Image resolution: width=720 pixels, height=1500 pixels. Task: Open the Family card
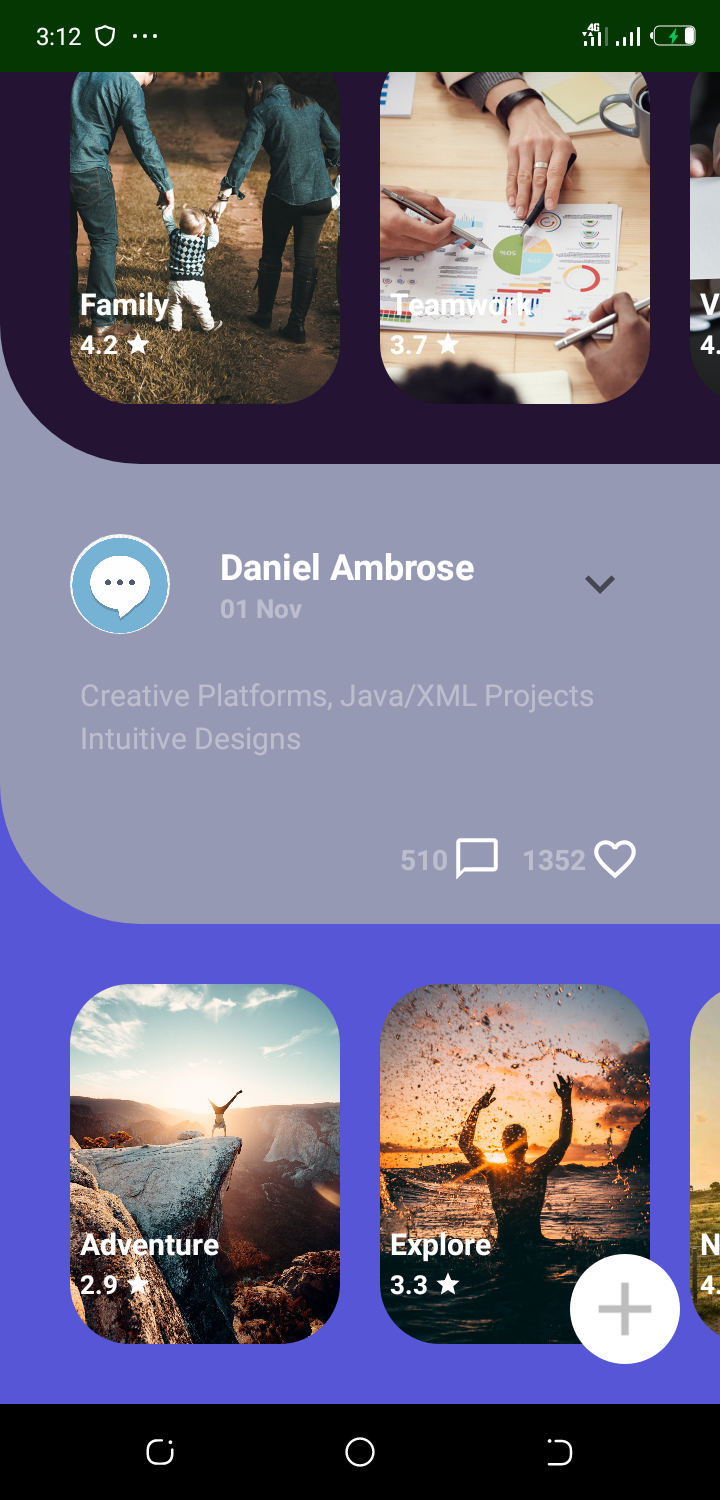[x=205, y=238]
